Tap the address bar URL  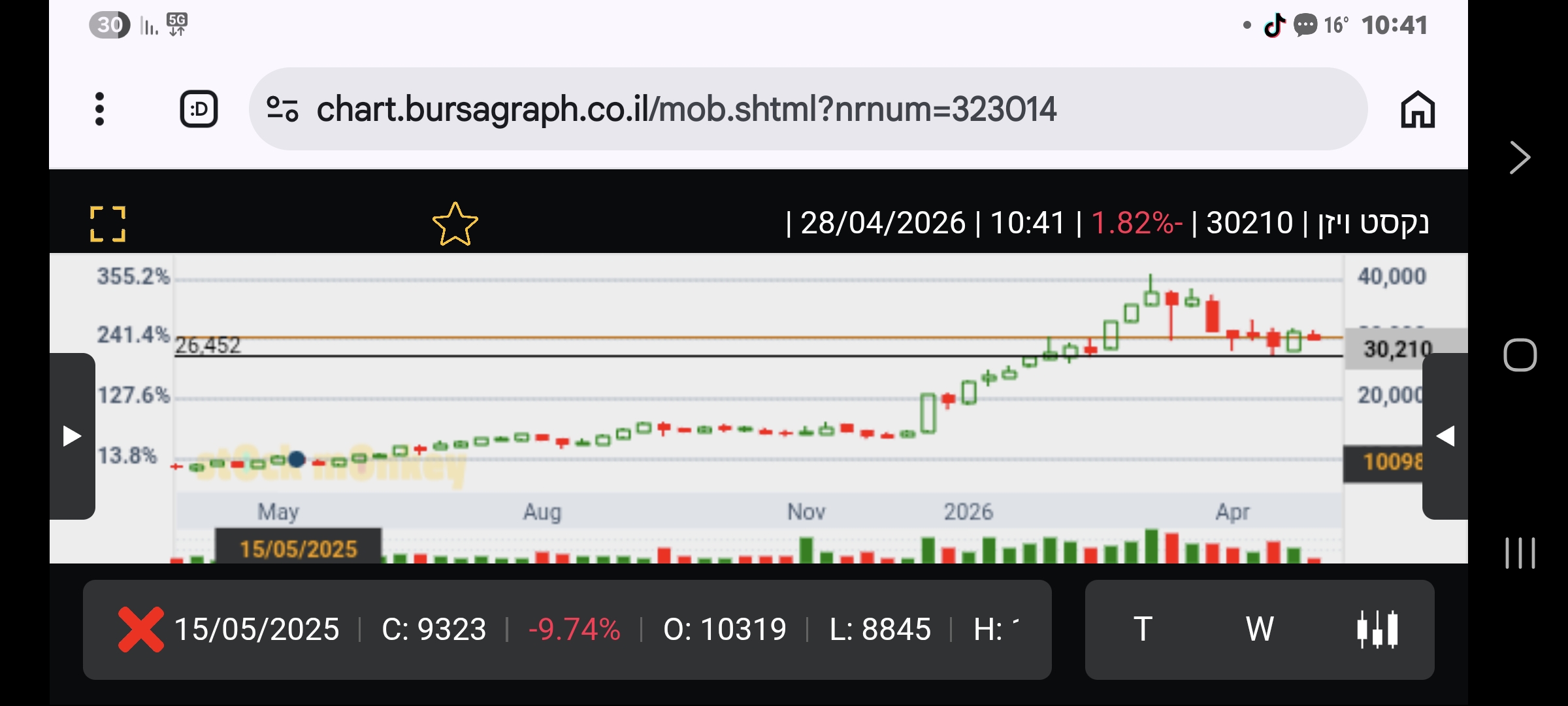(686, 109)
